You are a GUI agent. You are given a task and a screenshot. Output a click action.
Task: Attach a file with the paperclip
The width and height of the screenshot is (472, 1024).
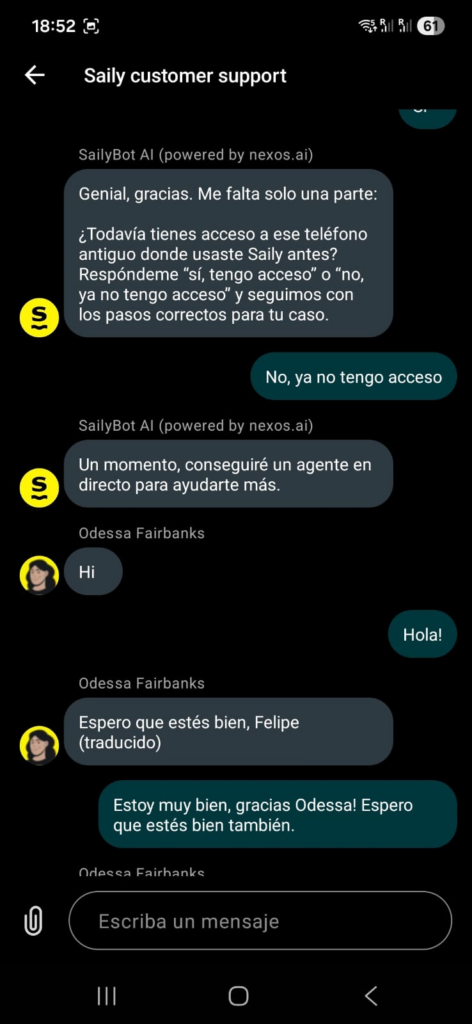coord(33,921)
